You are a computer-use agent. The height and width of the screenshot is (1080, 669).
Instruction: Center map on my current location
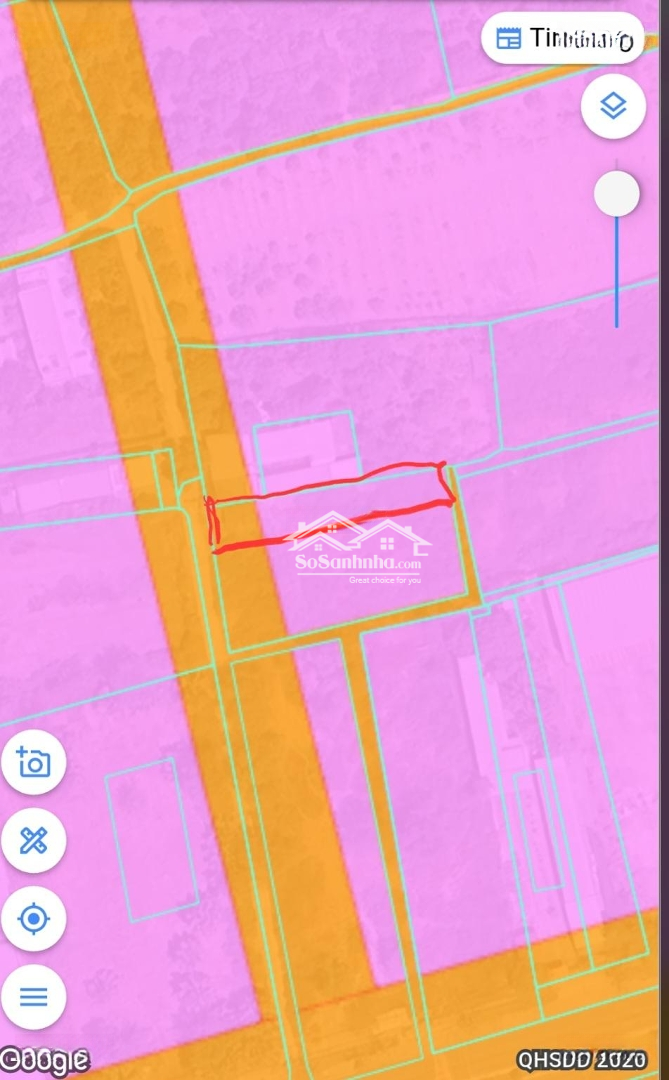pos(34,918)
